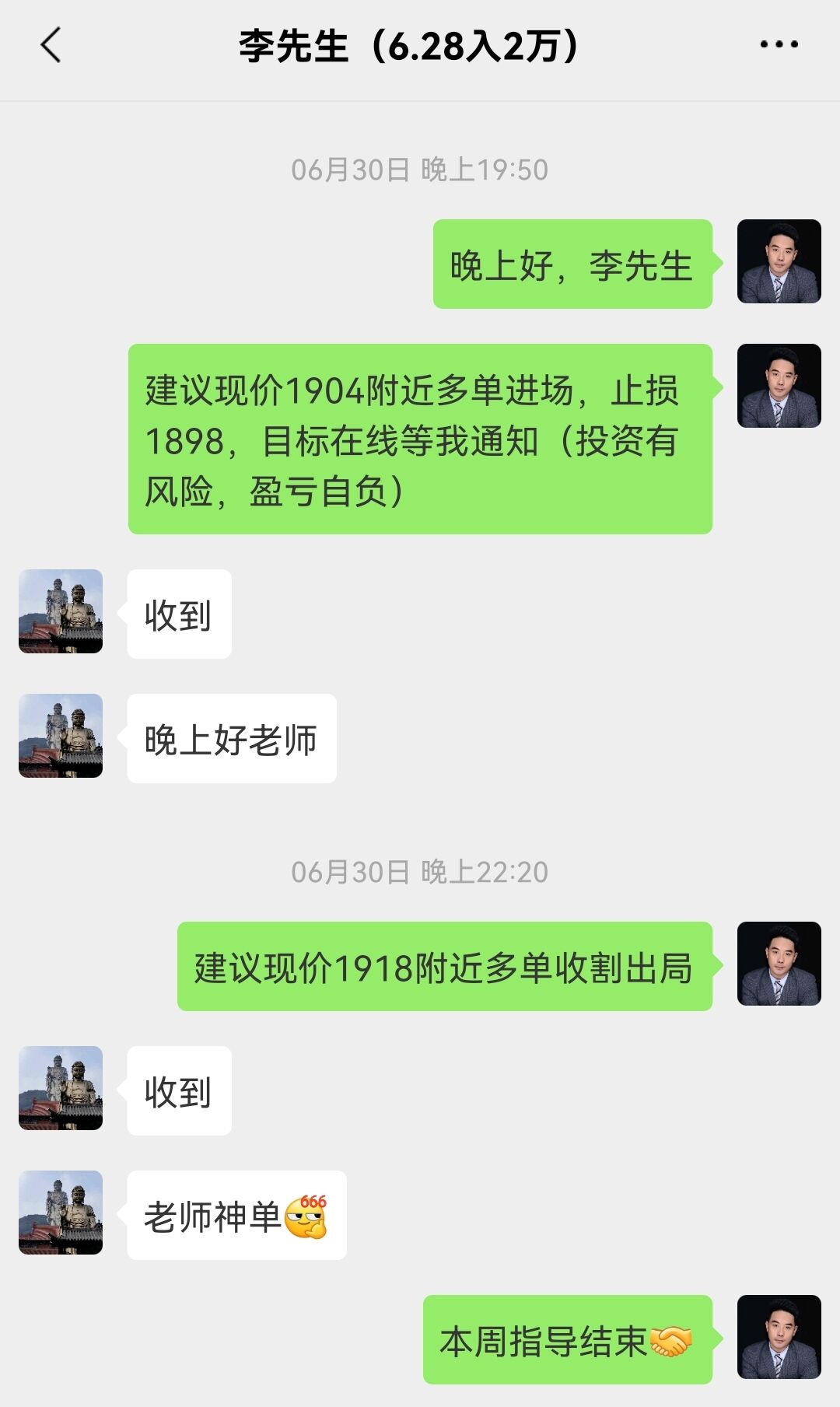Go back to the chat list
Viewport: 840px width, 1407px height.
(51, 45)
